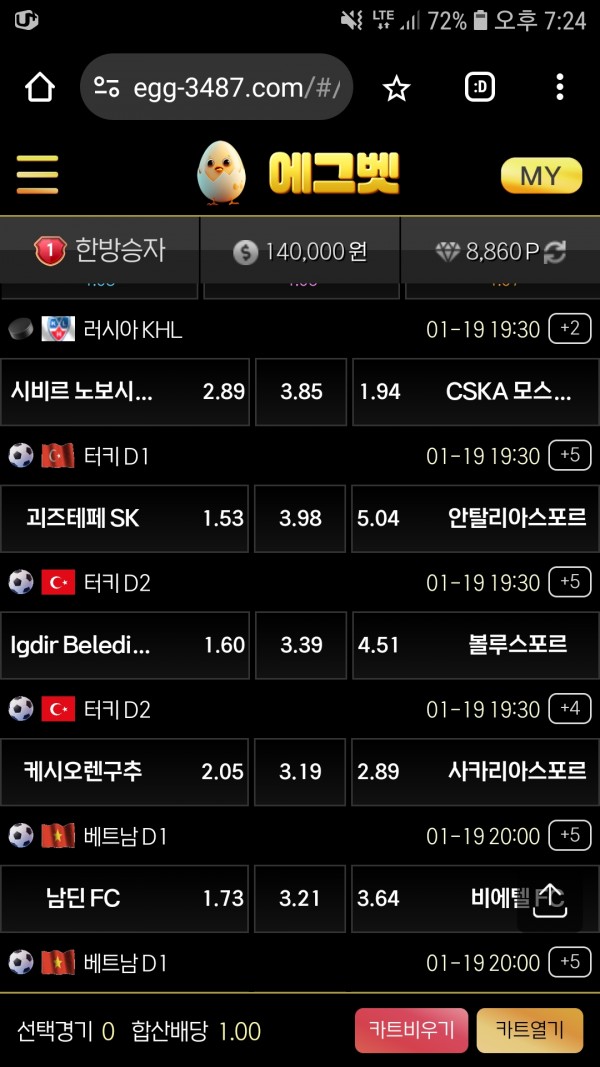Open the browser overflow menu
This screenshot has height=1067, width=600.
tap(559, 87)
